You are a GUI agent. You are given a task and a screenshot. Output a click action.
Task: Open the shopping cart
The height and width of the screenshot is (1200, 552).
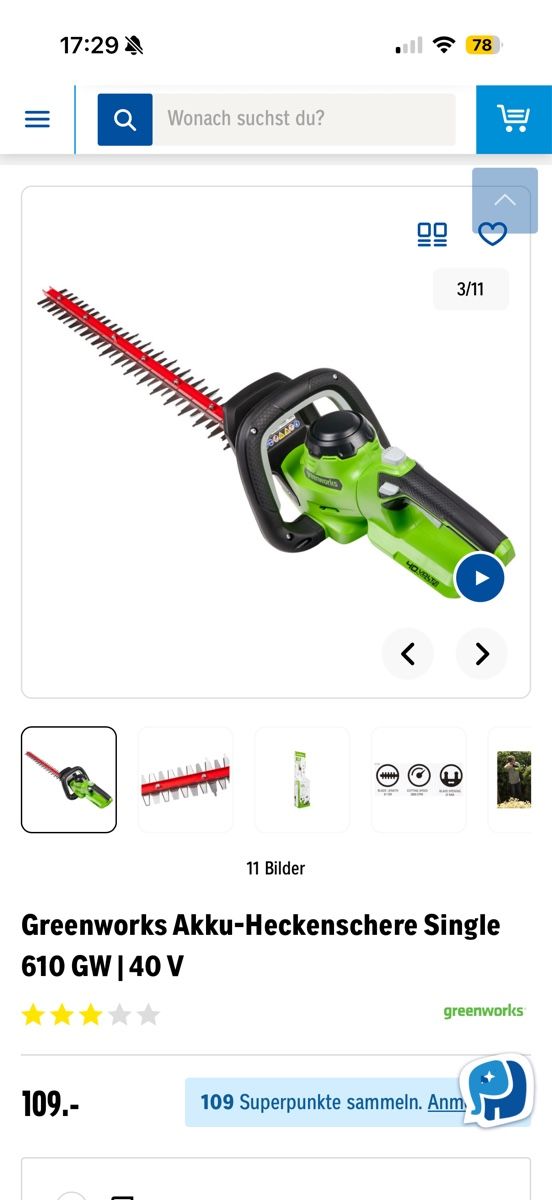tap(514, 119)
